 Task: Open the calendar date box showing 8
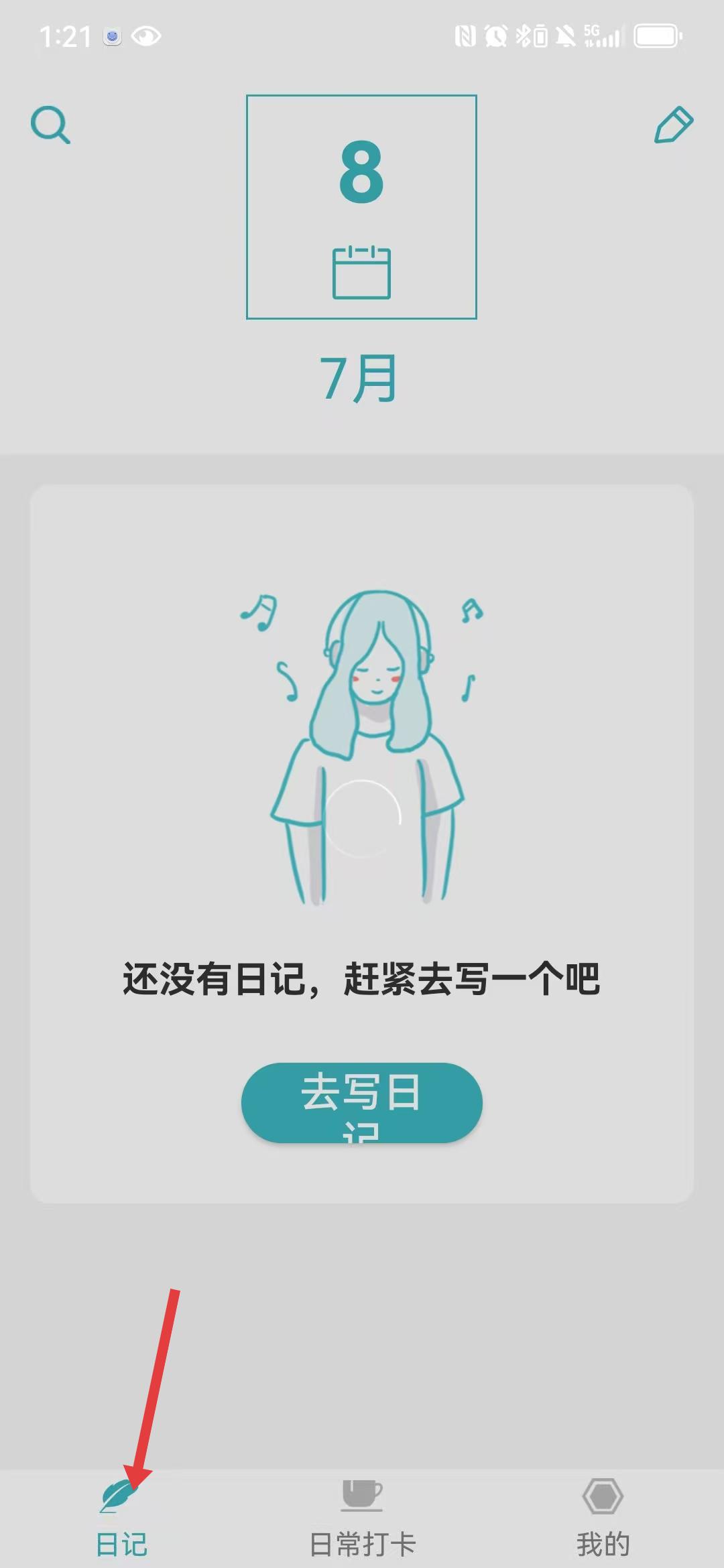(x=361, y=207)
